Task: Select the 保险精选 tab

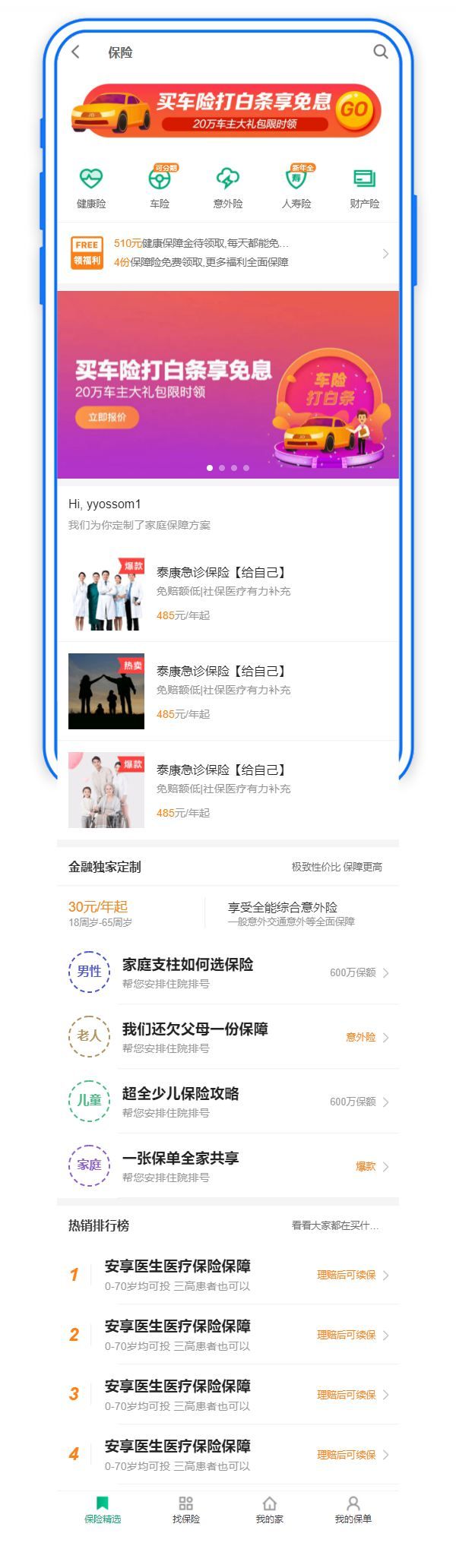Action: [x=103, y=1510]
